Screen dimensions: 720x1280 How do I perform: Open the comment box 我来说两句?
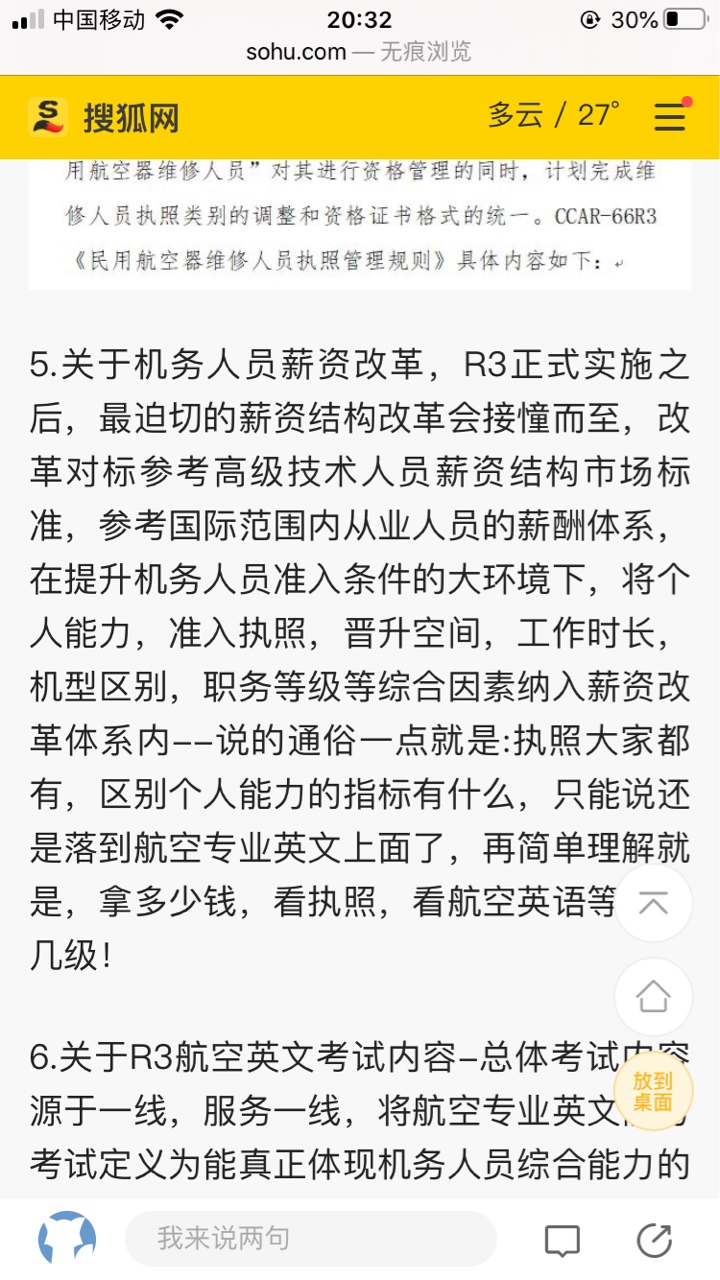point(310,1240)
